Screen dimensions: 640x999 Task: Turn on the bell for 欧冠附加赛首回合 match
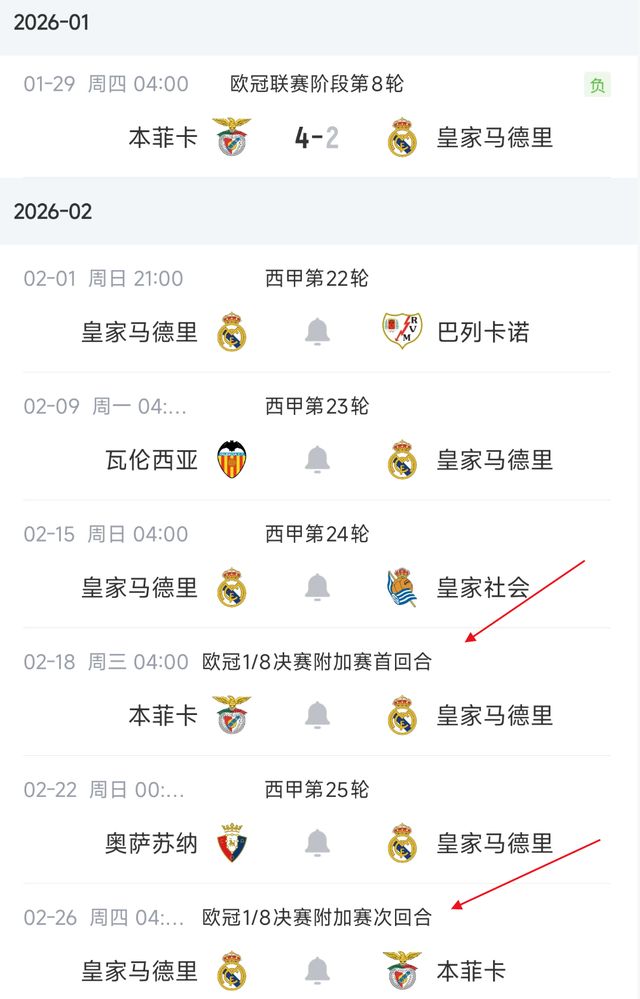pyautogui.click(x=317, y=716)
